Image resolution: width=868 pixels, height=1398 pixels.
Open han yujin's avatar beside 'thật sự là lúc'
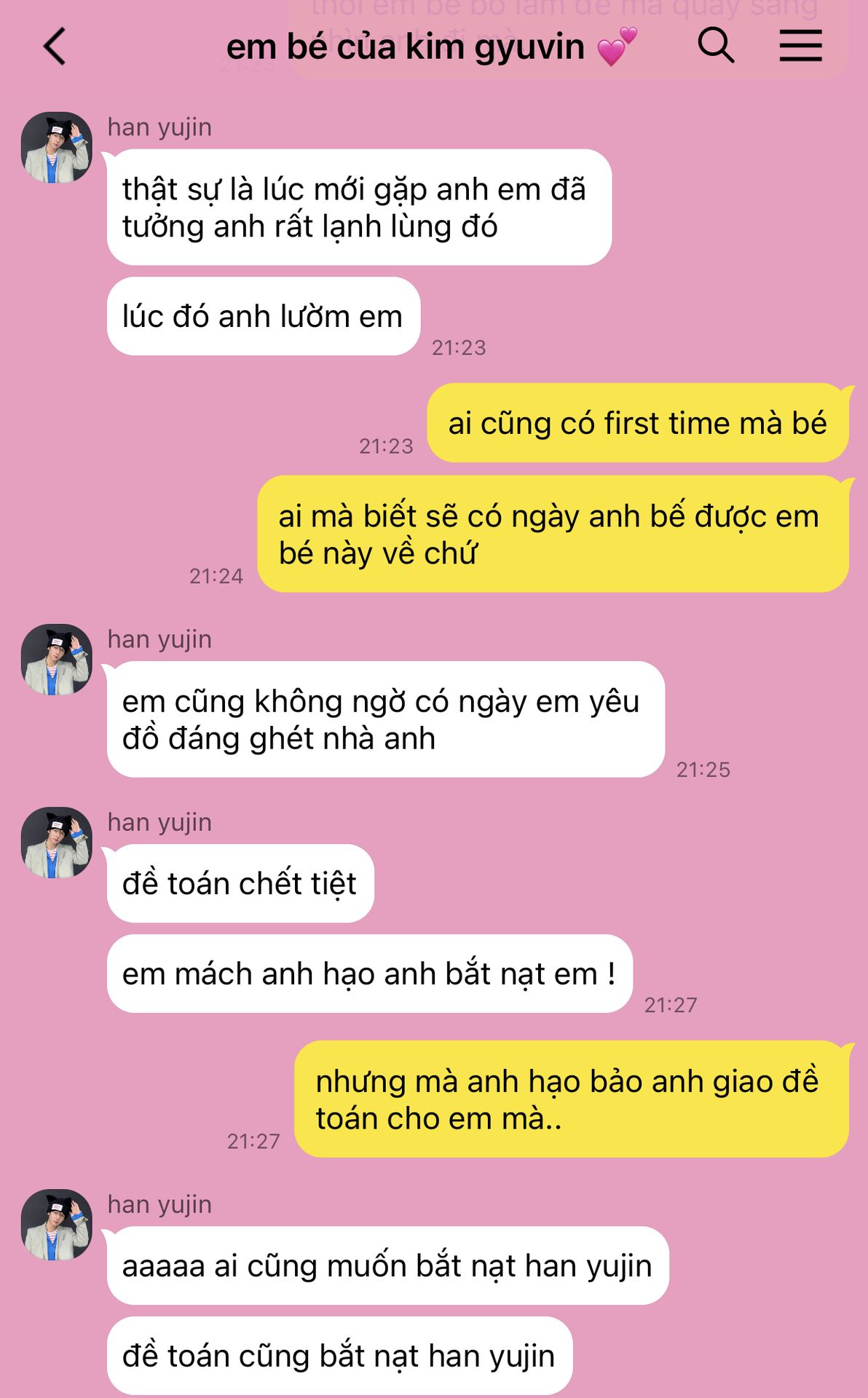57,147
